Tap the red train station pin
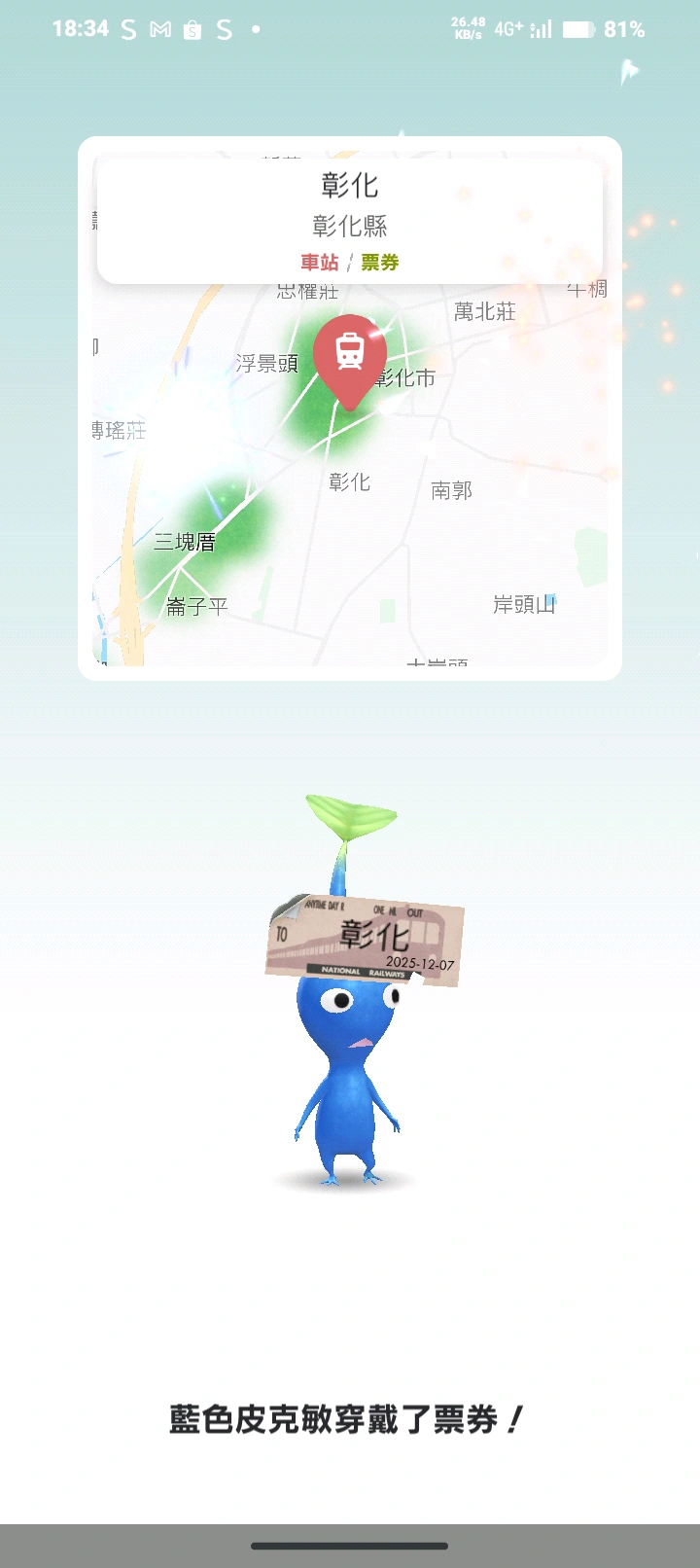This screenshot has width=700, height=1568. [x=350, y=355]
